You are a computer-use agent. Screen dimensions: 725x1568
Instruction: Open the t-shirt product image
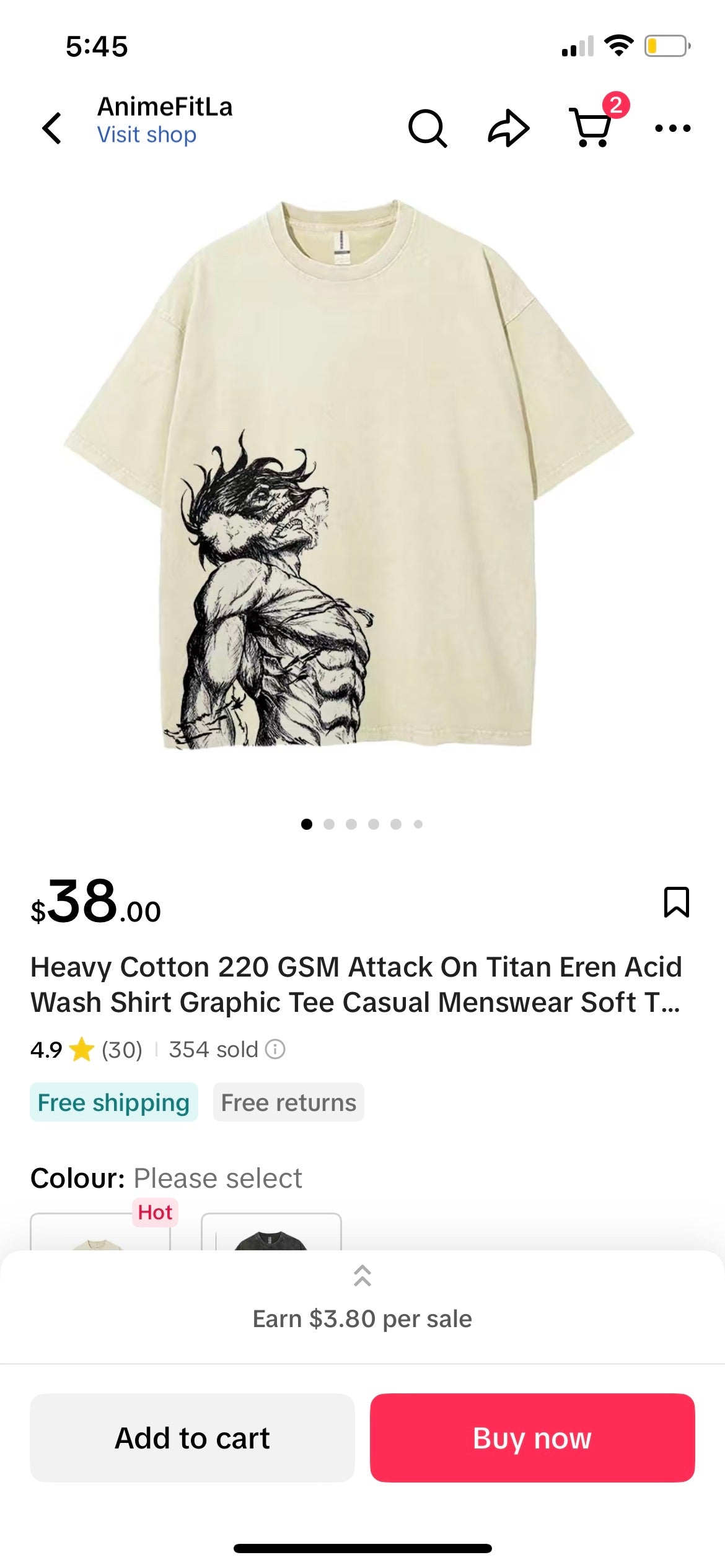pos(349,474)
